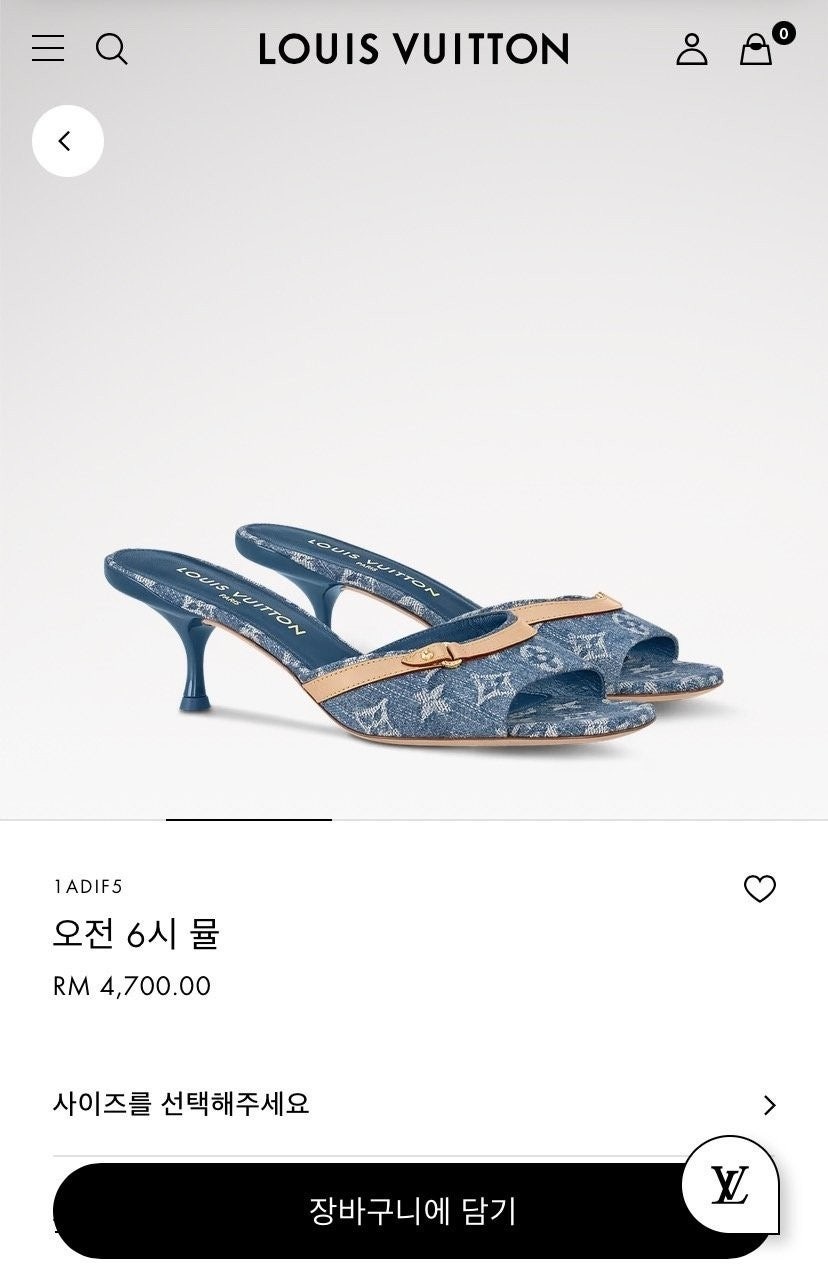Open the floating LV assistant button
The width and height of the screenshot is (828, 1267).
point(730,1185)
